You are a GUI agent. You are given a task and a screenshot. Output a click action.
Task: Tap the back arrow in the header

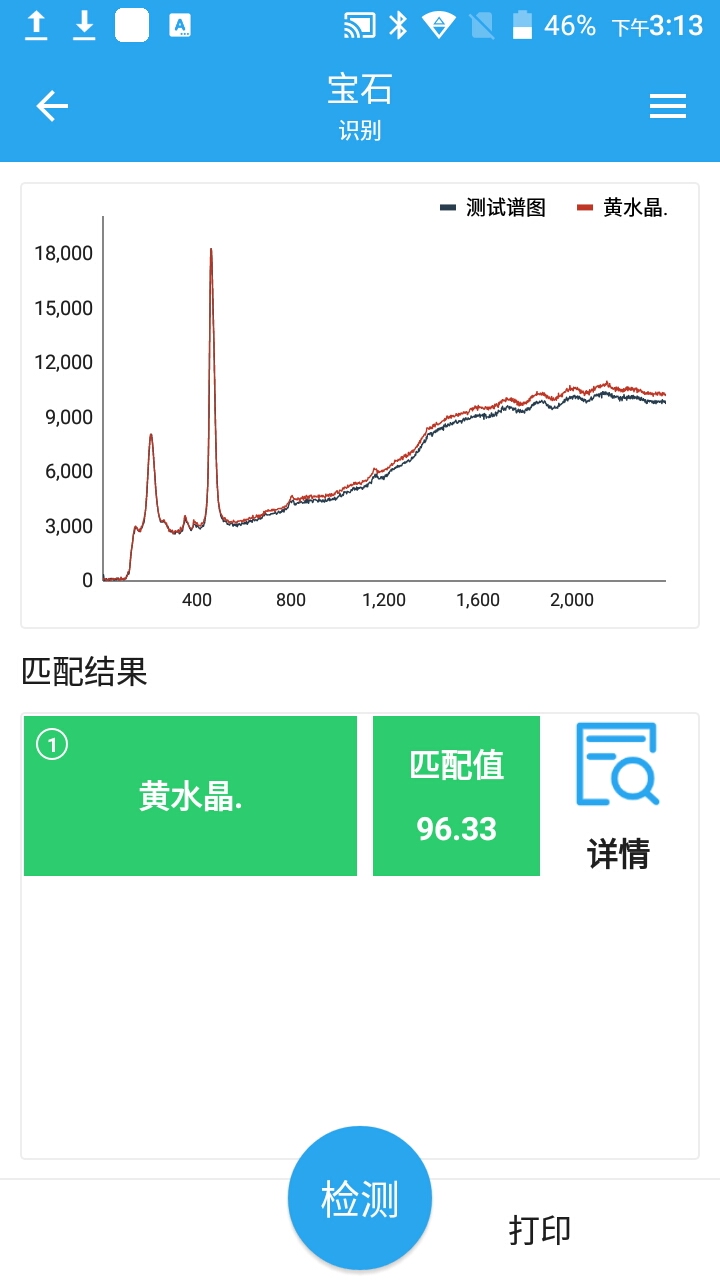point(51,105)
